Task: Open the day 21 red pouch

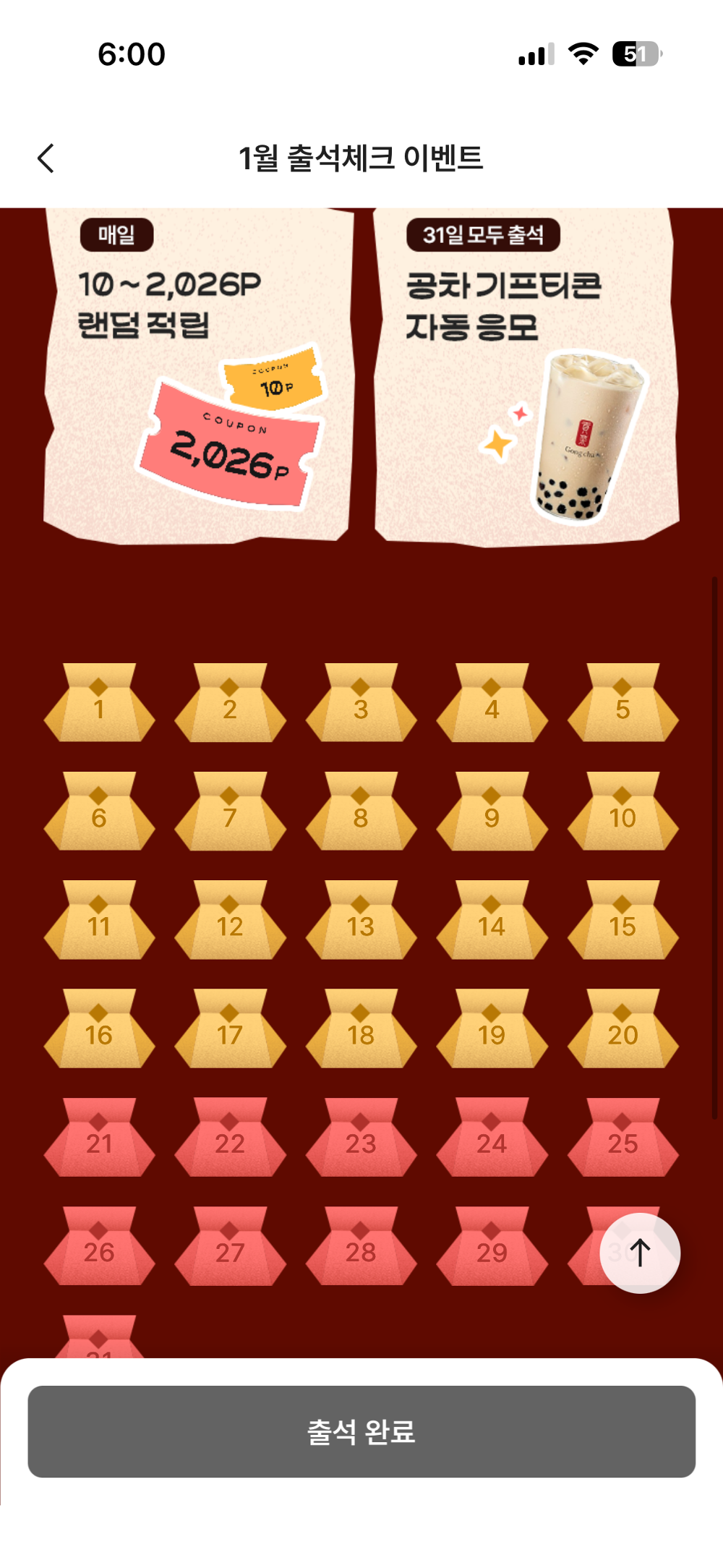Action: (99, 1139)
